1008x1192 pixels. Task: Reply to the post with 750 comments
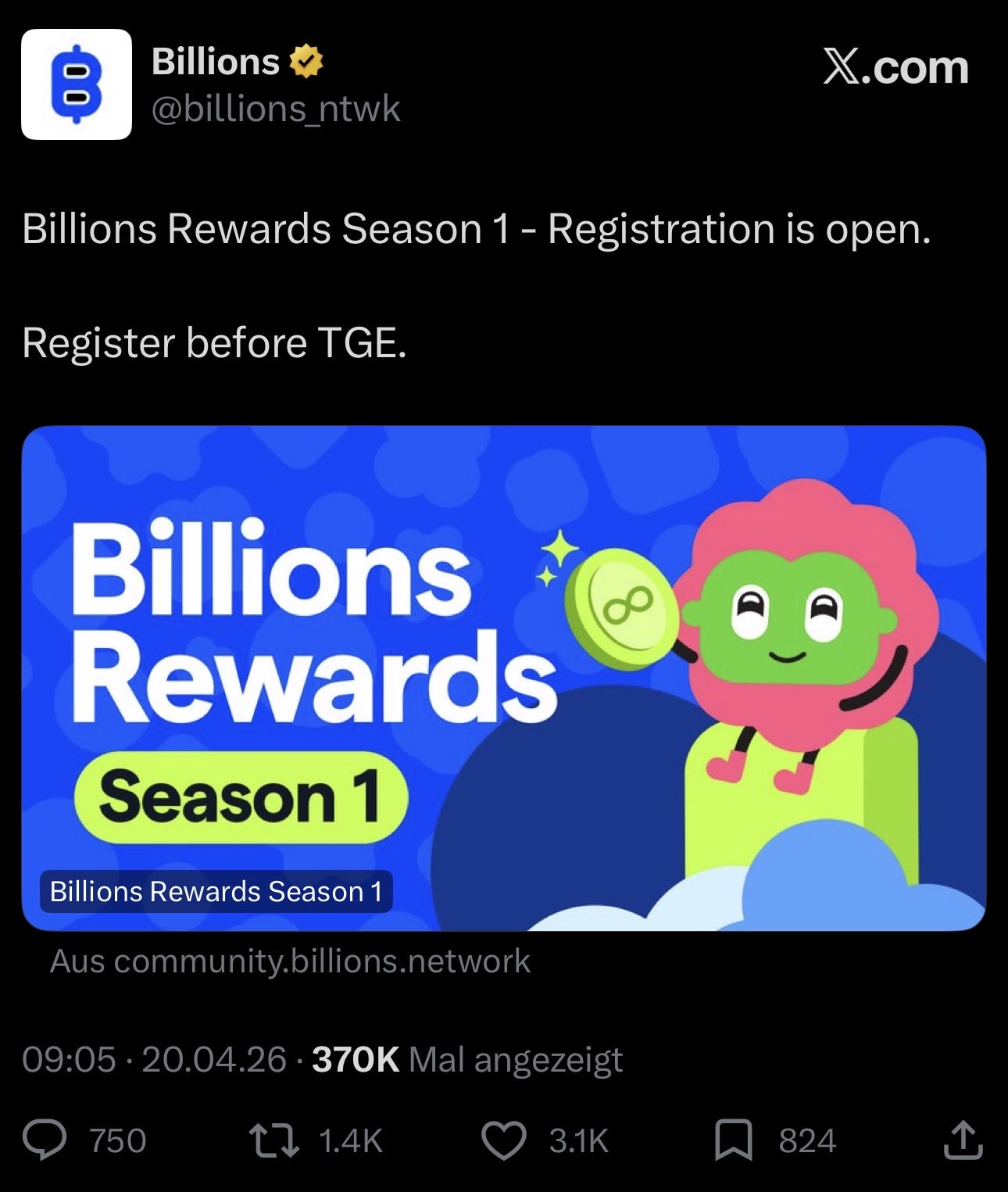(x=45, y=1140)
